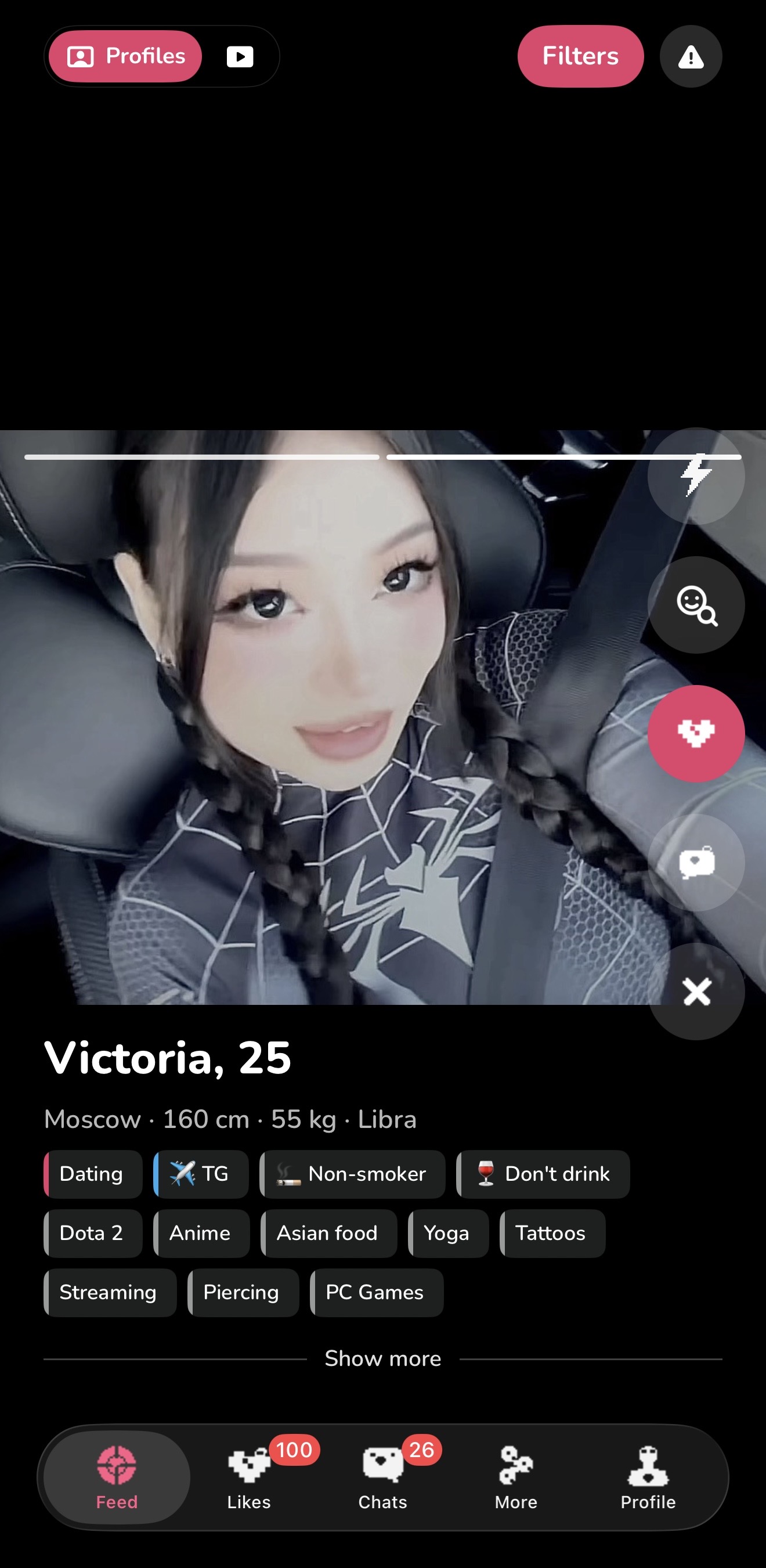
Task: Expand details with Show more
Action: [x=382, y=1358]
